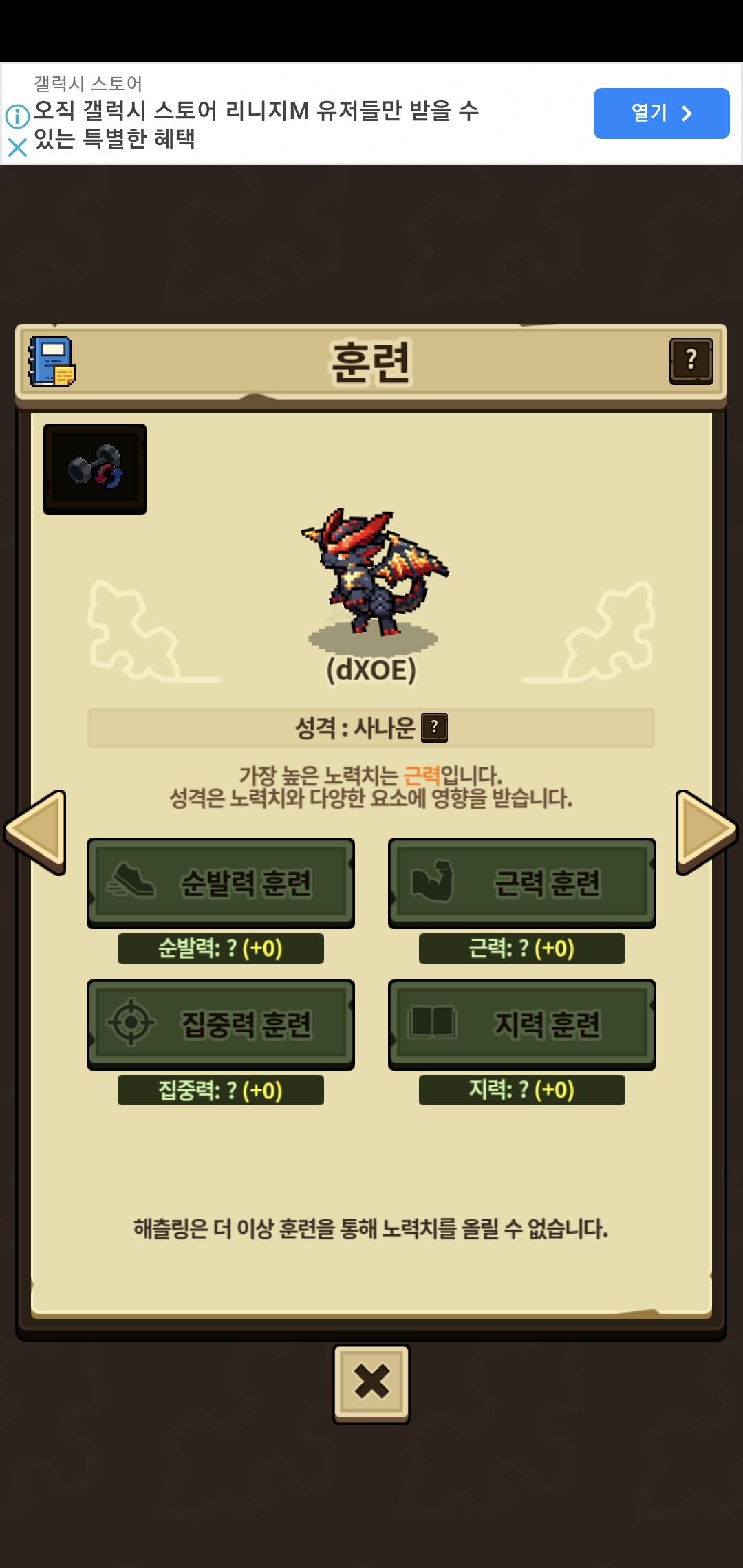This screenshot has width=743, height=1568.
Task: Open the ad's 열기 button
Action: click(x=661, y=113)
